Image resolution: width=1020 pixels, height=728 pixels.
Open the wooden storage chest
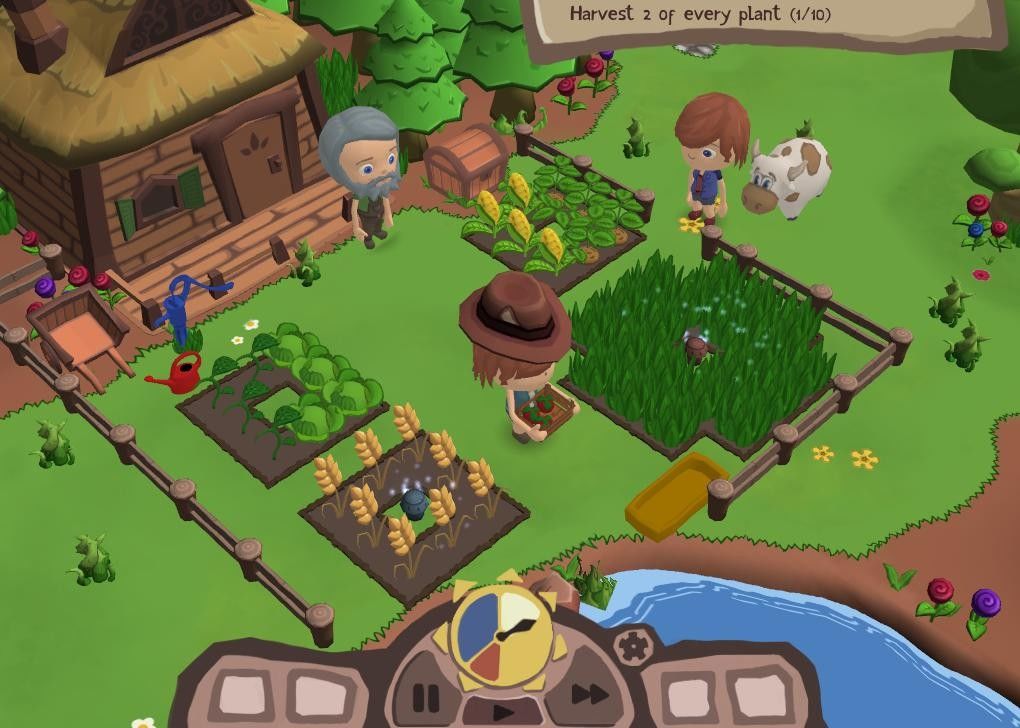pos(466,162)
